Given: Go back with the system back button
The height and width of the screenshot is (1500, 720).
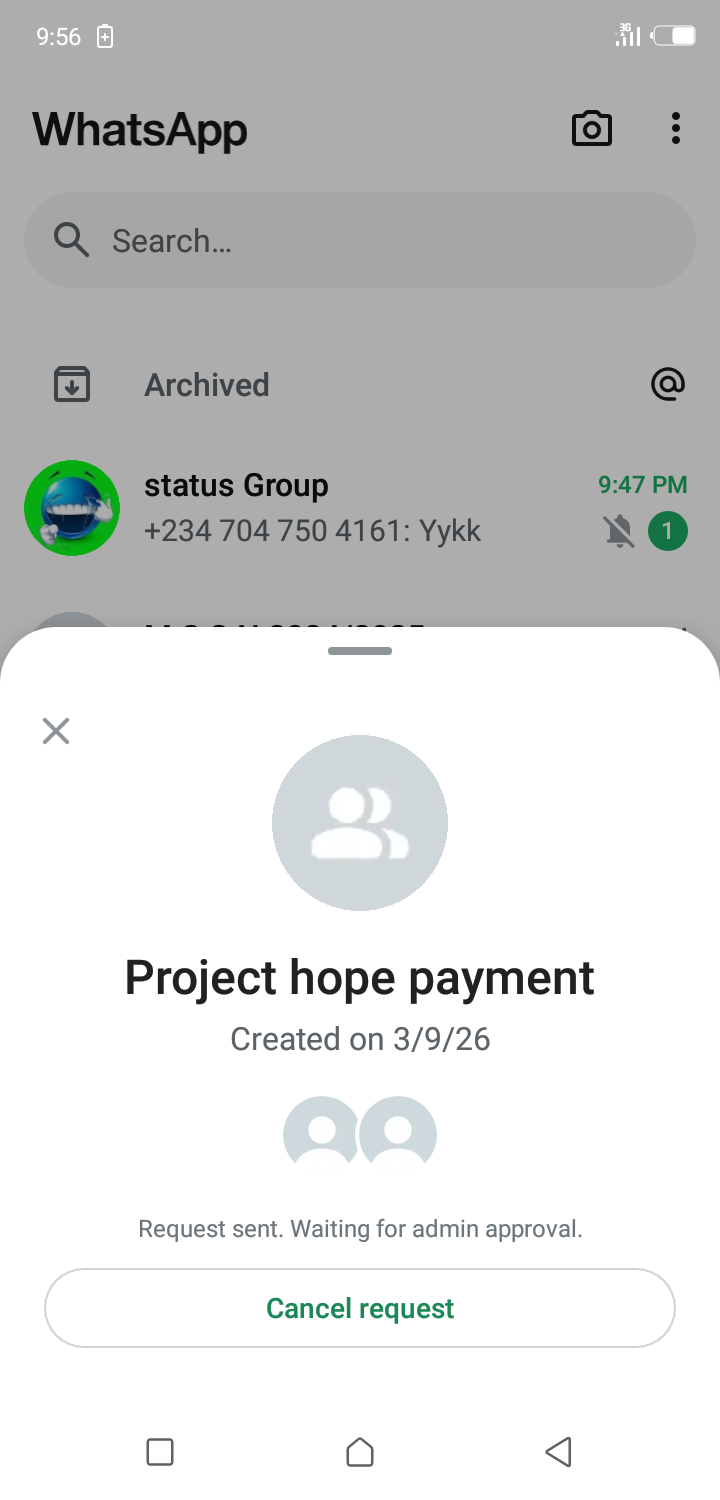Looking at the screenshot, I should pos(558,1451).
